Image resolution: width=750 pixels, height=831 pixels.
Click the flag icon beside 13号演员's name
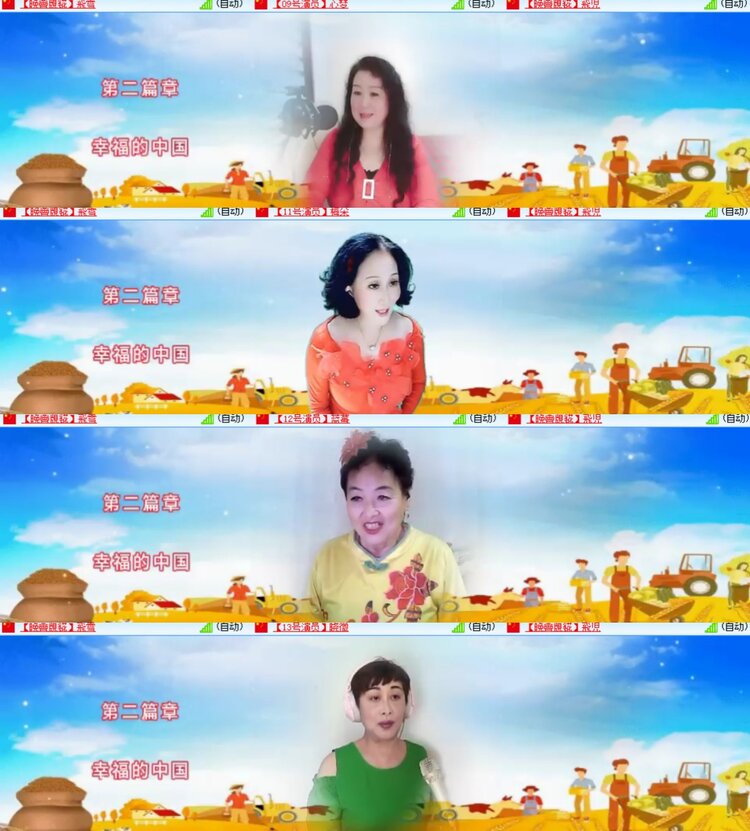263,629
